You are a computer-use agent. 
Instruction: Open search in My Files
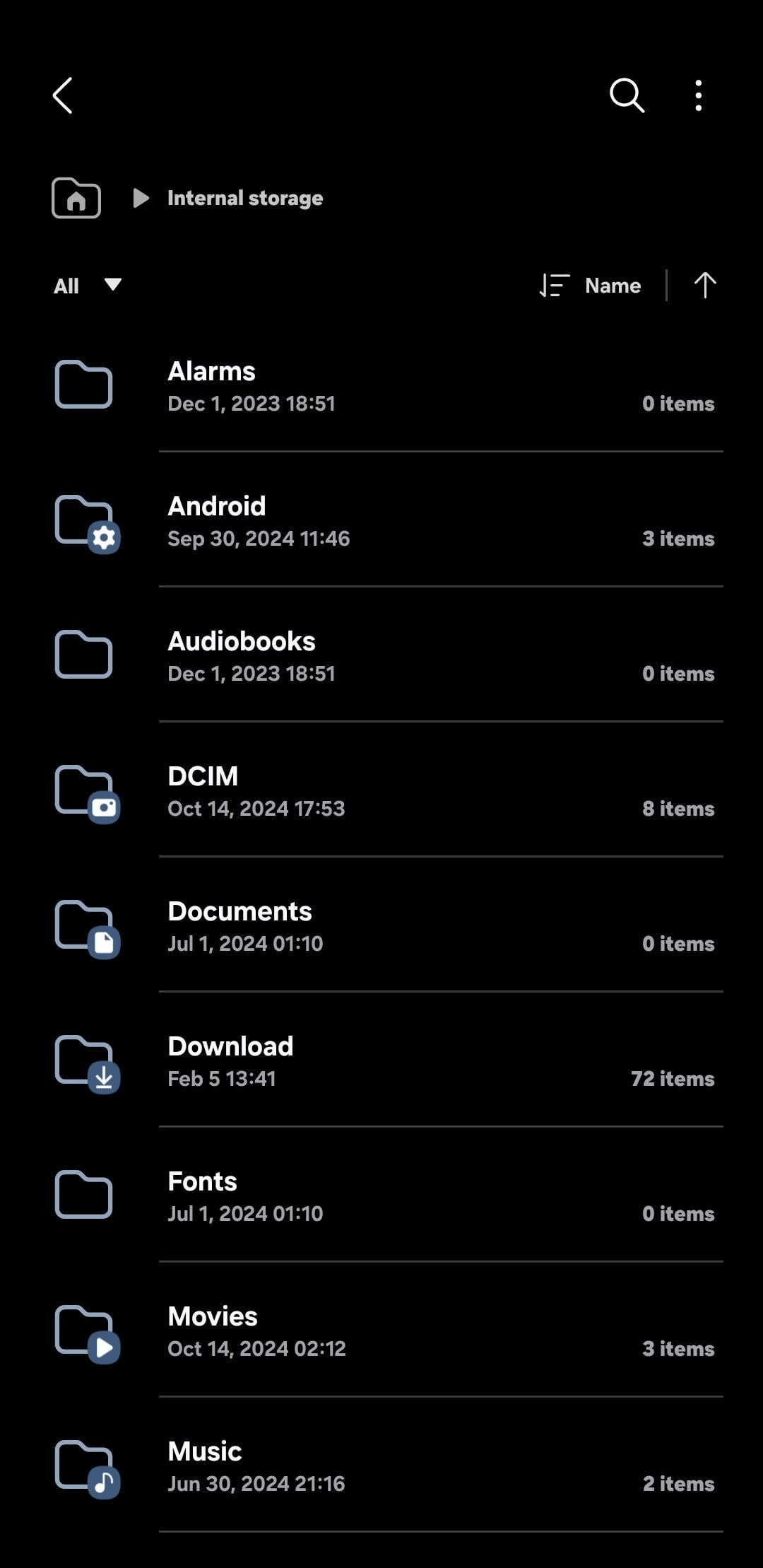click(x=627, y=95)
